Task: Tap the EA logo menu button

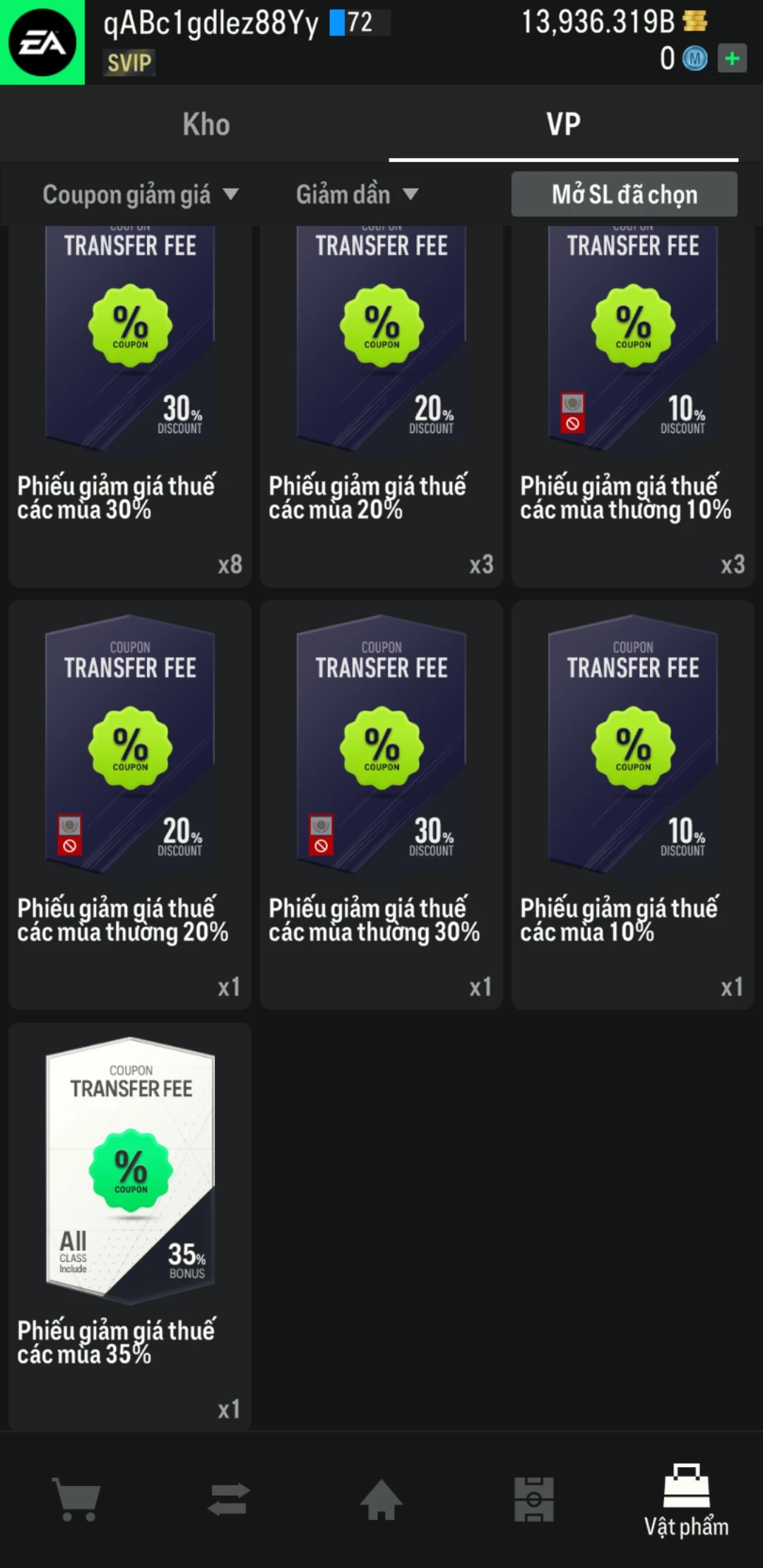Action: pos(42,42)
